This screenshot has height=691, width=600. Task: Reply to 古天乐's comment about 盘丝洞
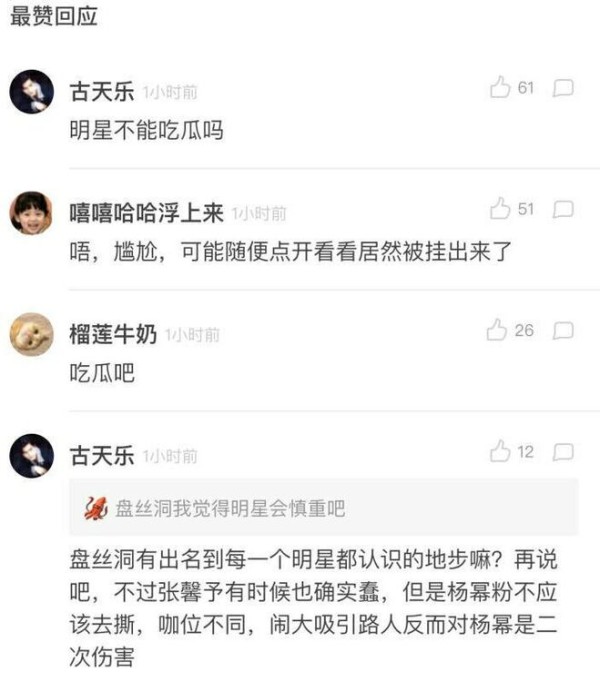tap(563, 452)
